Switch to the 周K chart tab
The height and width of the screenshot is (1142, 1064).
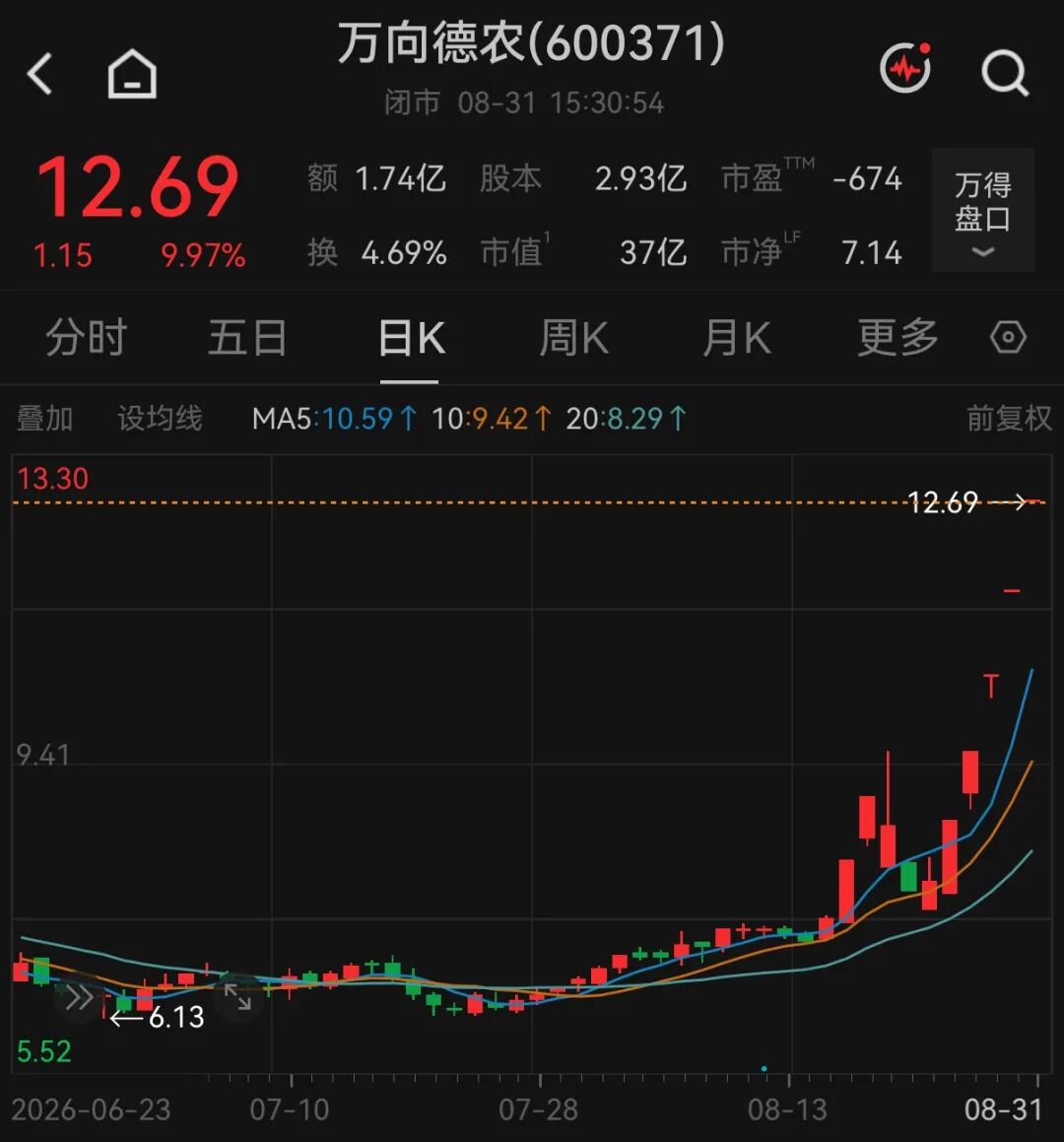click(x=574, y=338)
